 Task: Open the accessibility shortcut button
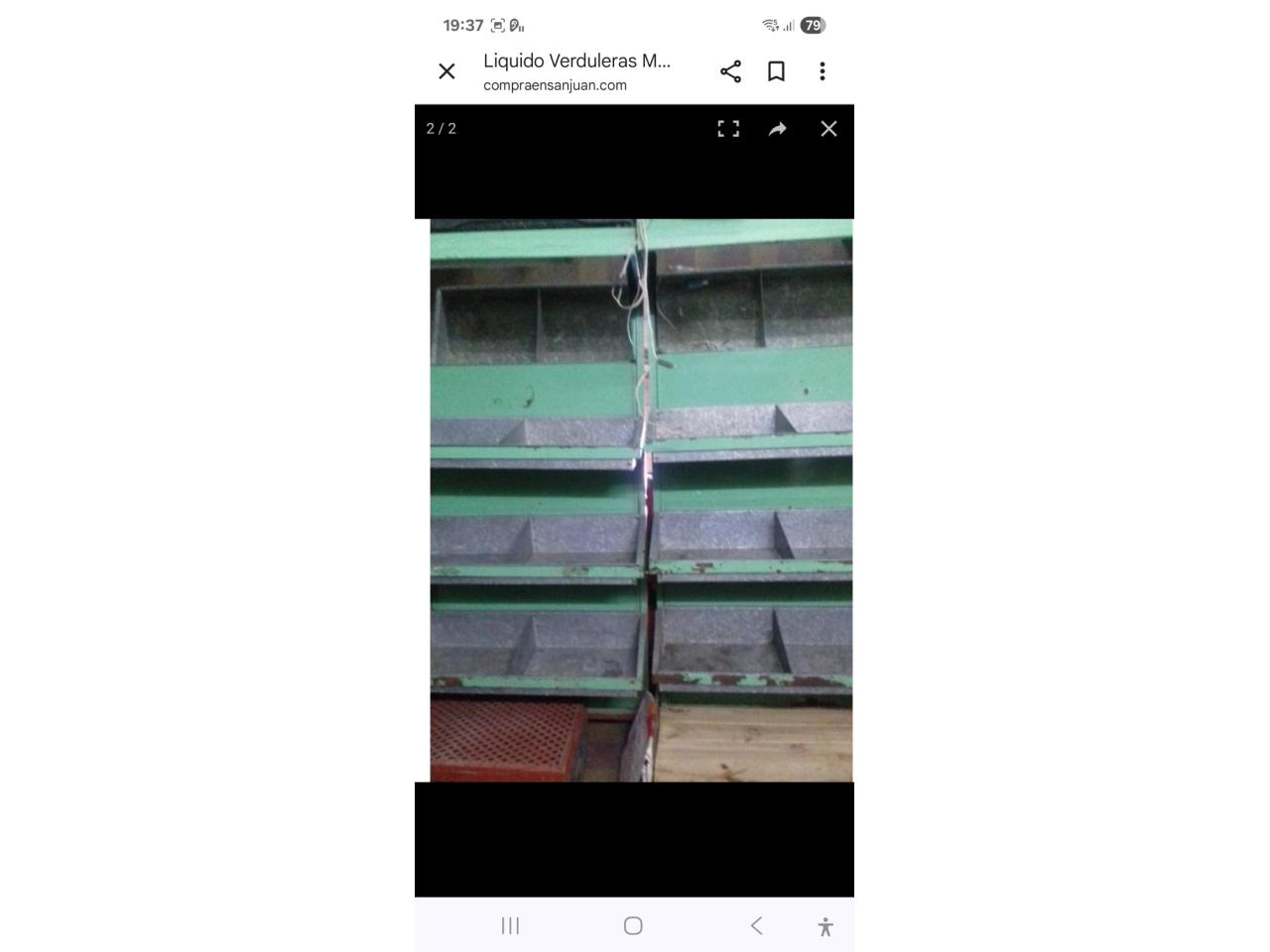[x=825, y=926]
